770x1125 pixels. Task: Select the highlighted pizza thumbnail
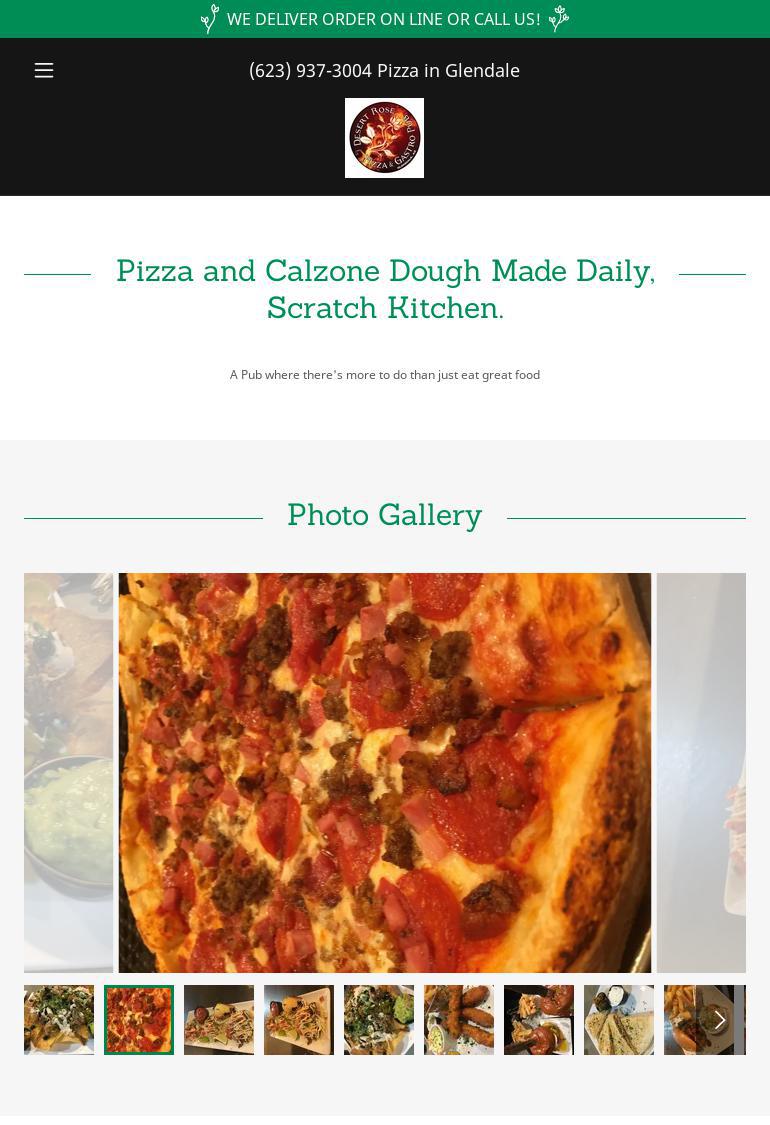click(x=139, y=1020)
